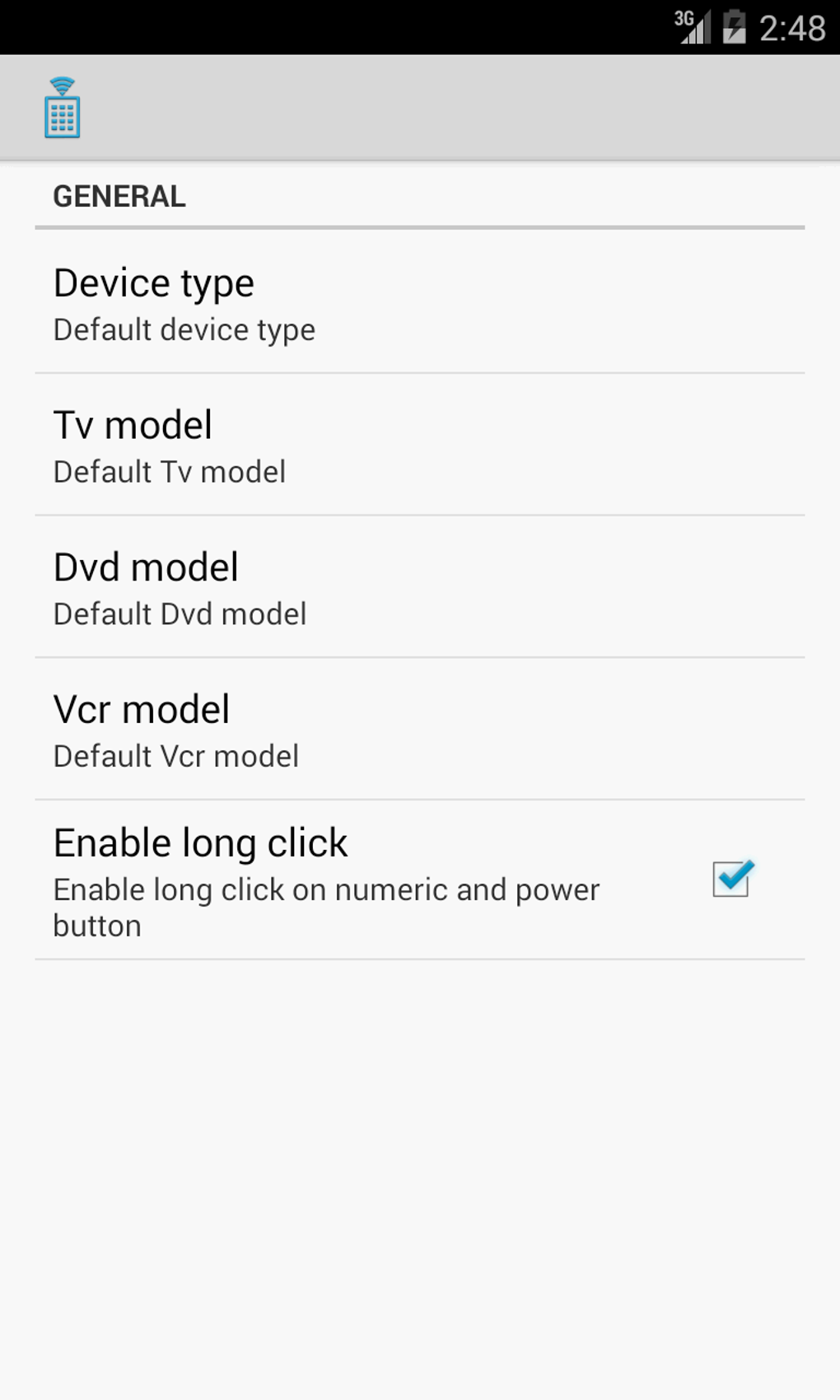Image resolution: width=840 pixels, height=1400 pixels.
Task: Tap the app icon to return home
Action: [62, 108]
